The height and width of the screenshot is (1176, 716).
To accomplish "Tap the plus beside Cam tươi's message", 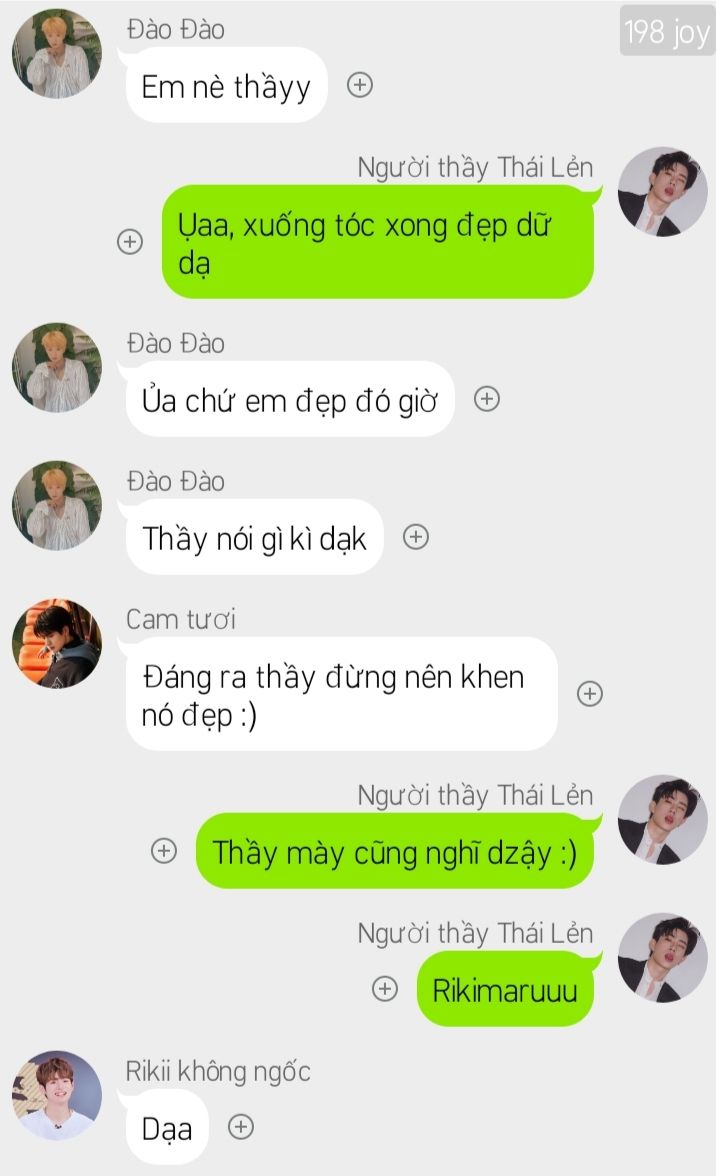I will coord(590,694).
